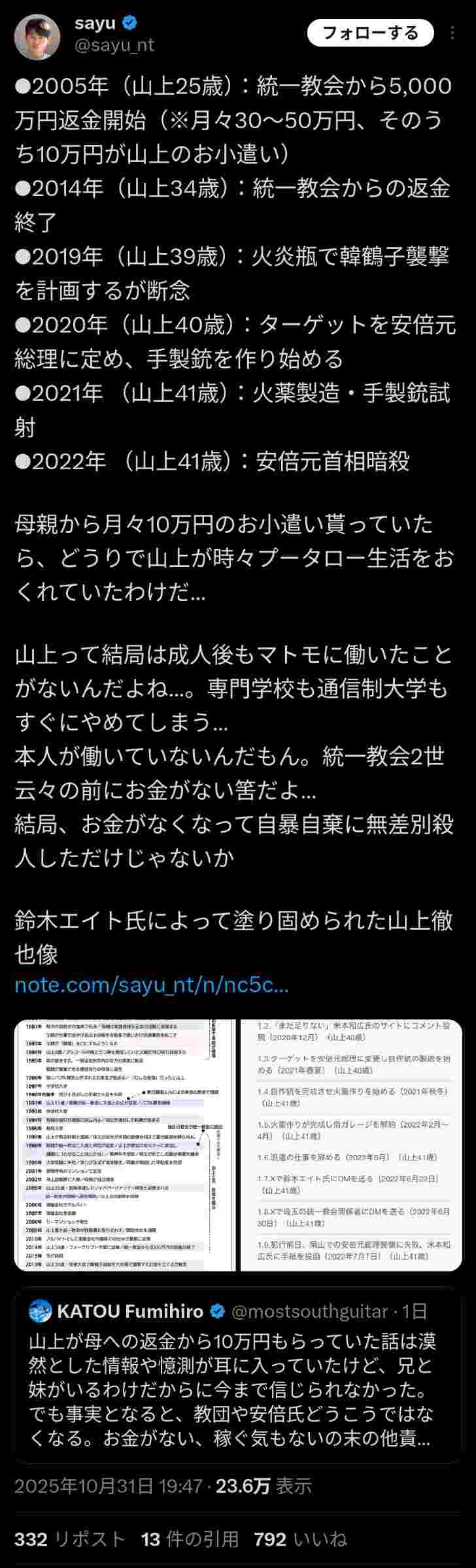Open the post's overflow menu
This screenshot has height=1568, width=476.
tap(454, 33)
